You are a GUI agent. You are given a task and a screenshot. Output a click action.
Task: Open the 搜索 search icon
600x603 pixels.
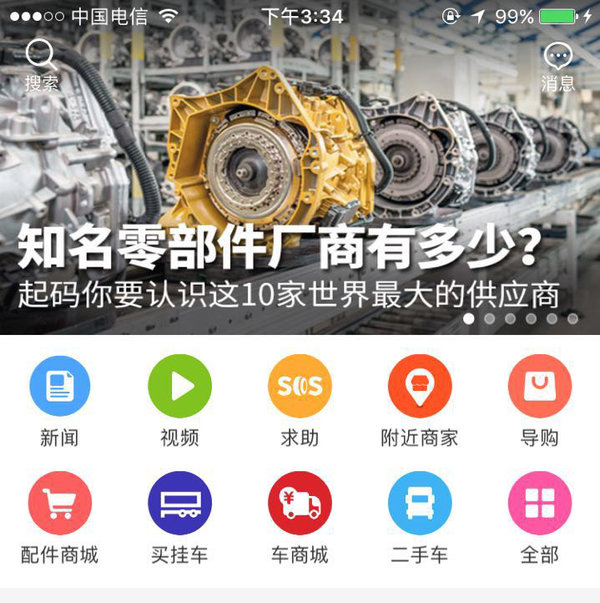(41, 64)
